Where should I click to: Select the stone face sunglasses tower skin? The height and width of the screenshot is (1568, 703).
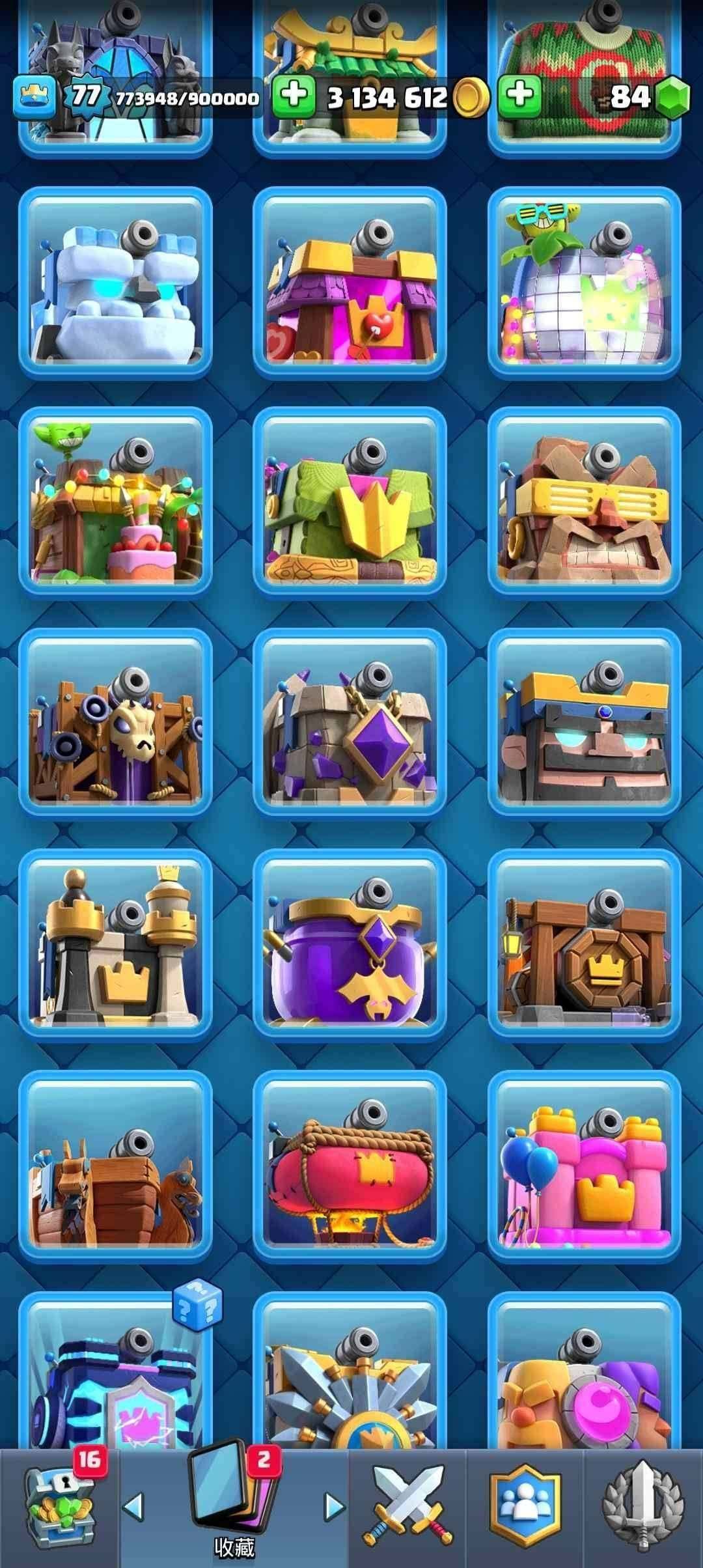[584, 503]
